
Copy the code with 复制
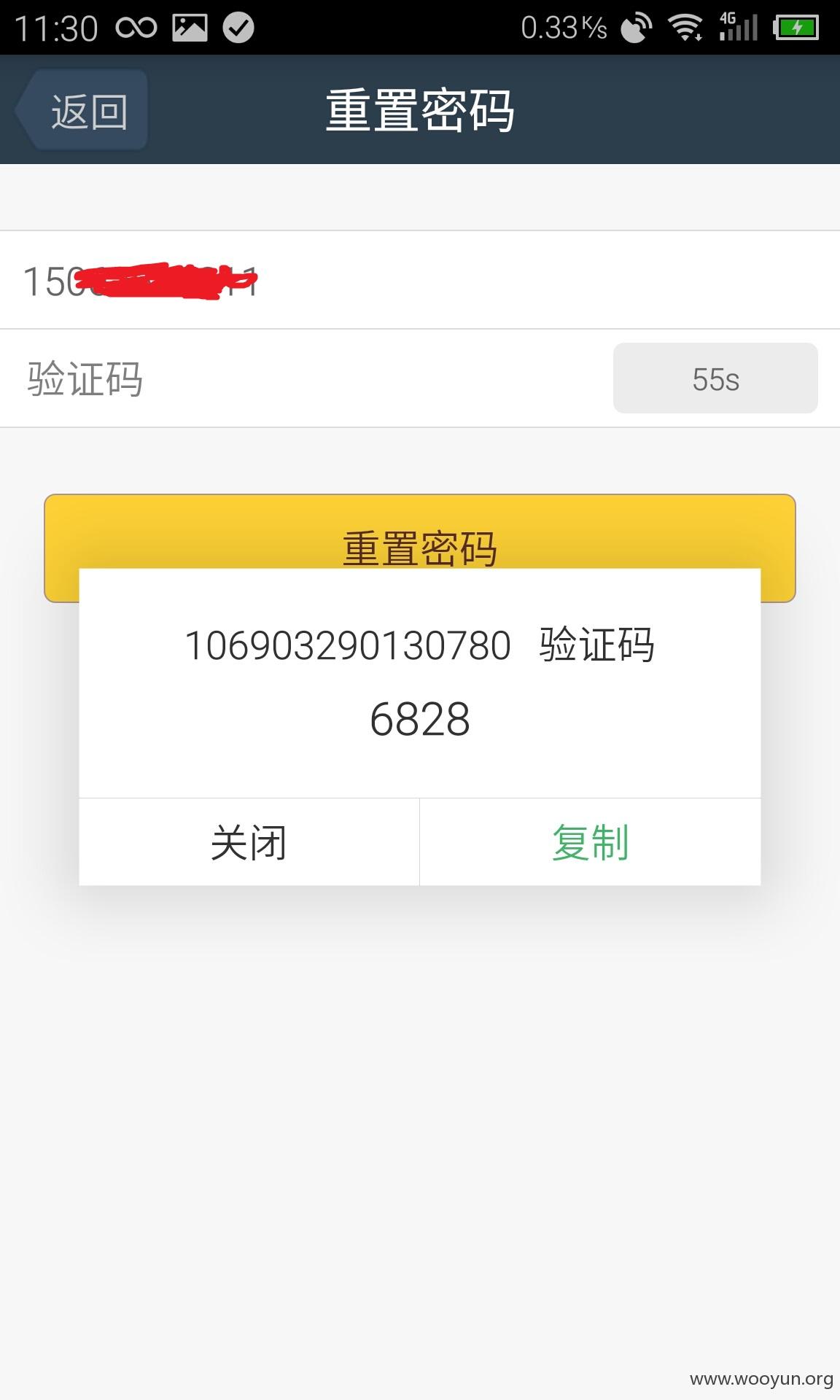(x=591, y=842)
